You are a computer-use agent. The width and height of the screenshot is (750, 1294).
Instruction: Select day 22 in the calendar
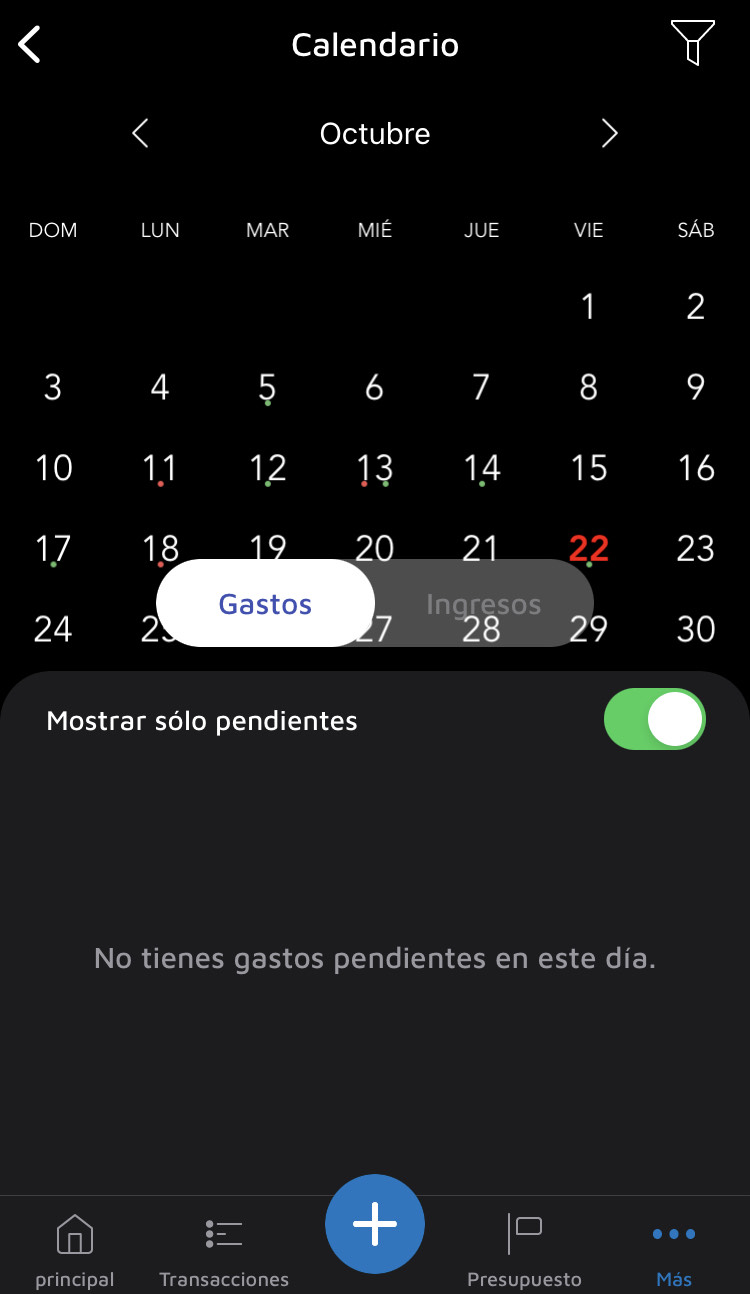tap(588, 547)
